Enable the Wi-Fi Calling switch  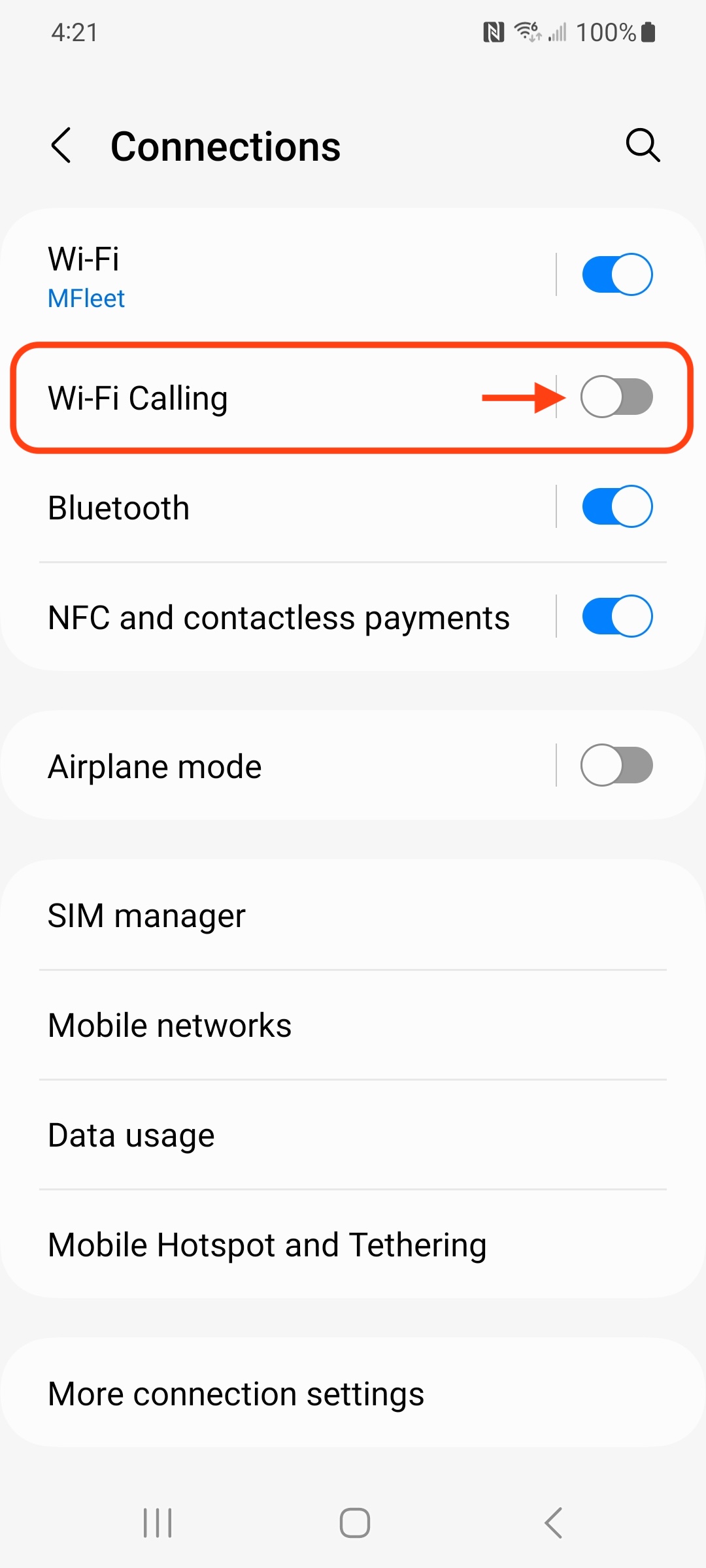617,397
